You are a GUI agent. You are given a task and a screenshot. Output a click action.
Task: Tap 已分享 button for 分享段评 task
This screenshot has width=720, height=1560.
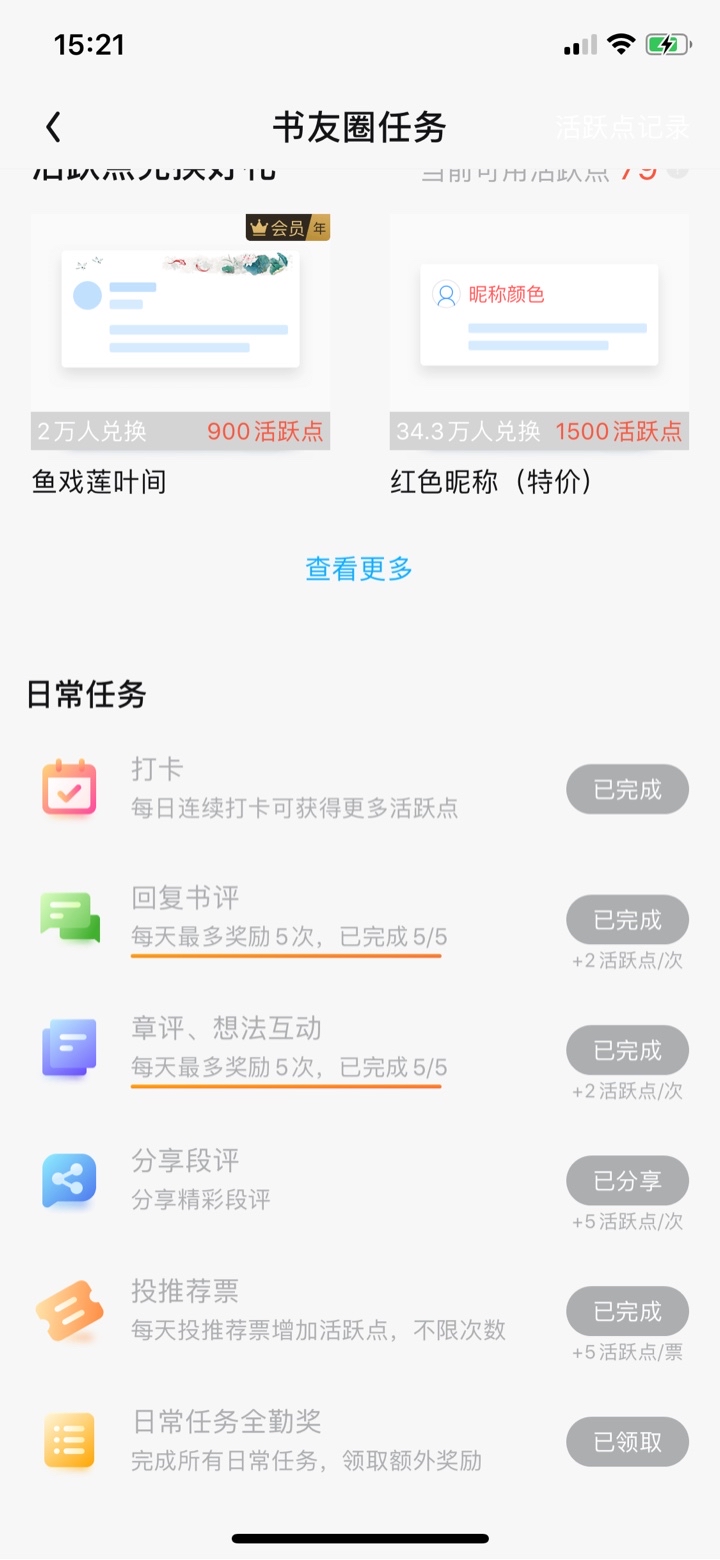tap(627, 1181)
